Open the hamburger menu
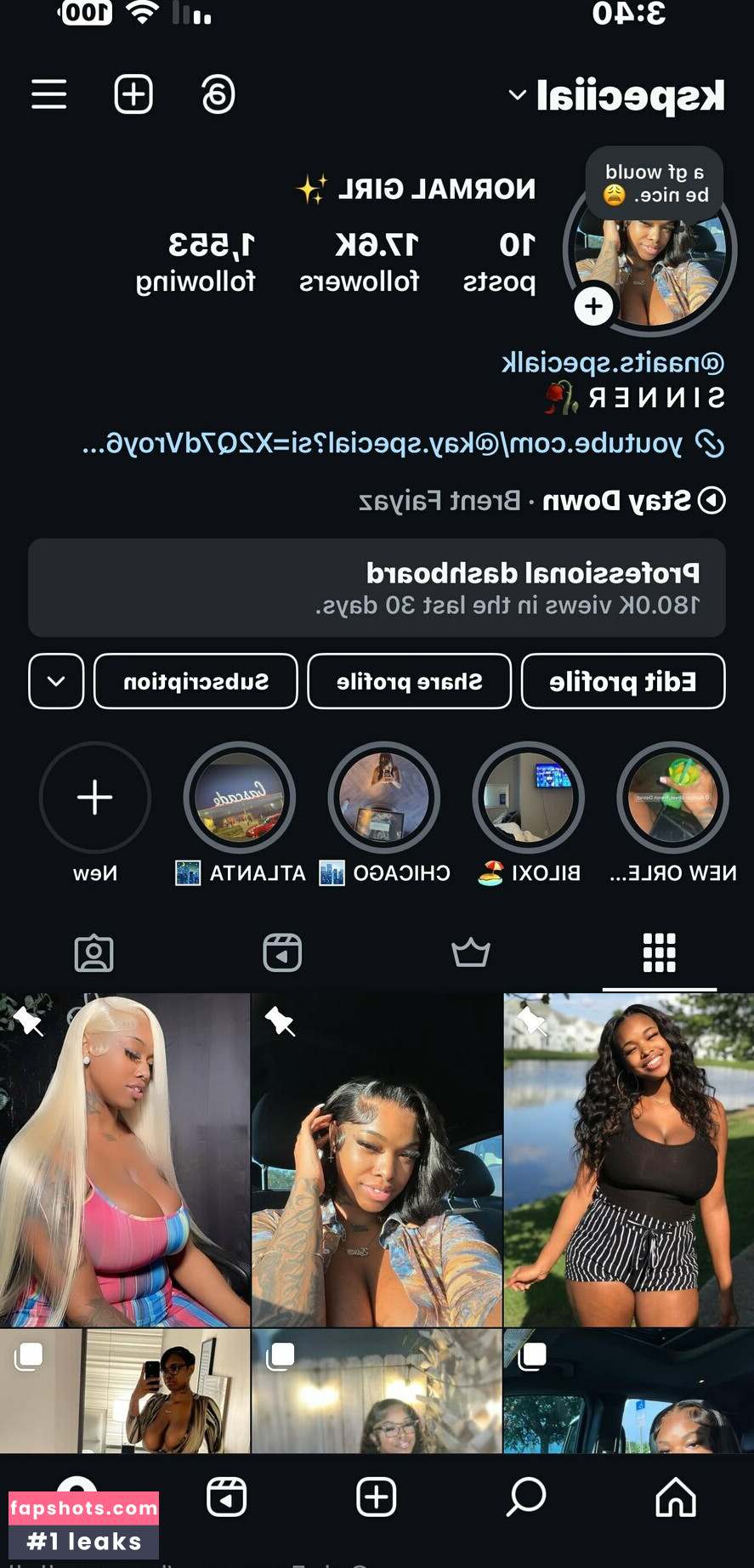Viewport: 754px width, 1568px height. point(49,94)
